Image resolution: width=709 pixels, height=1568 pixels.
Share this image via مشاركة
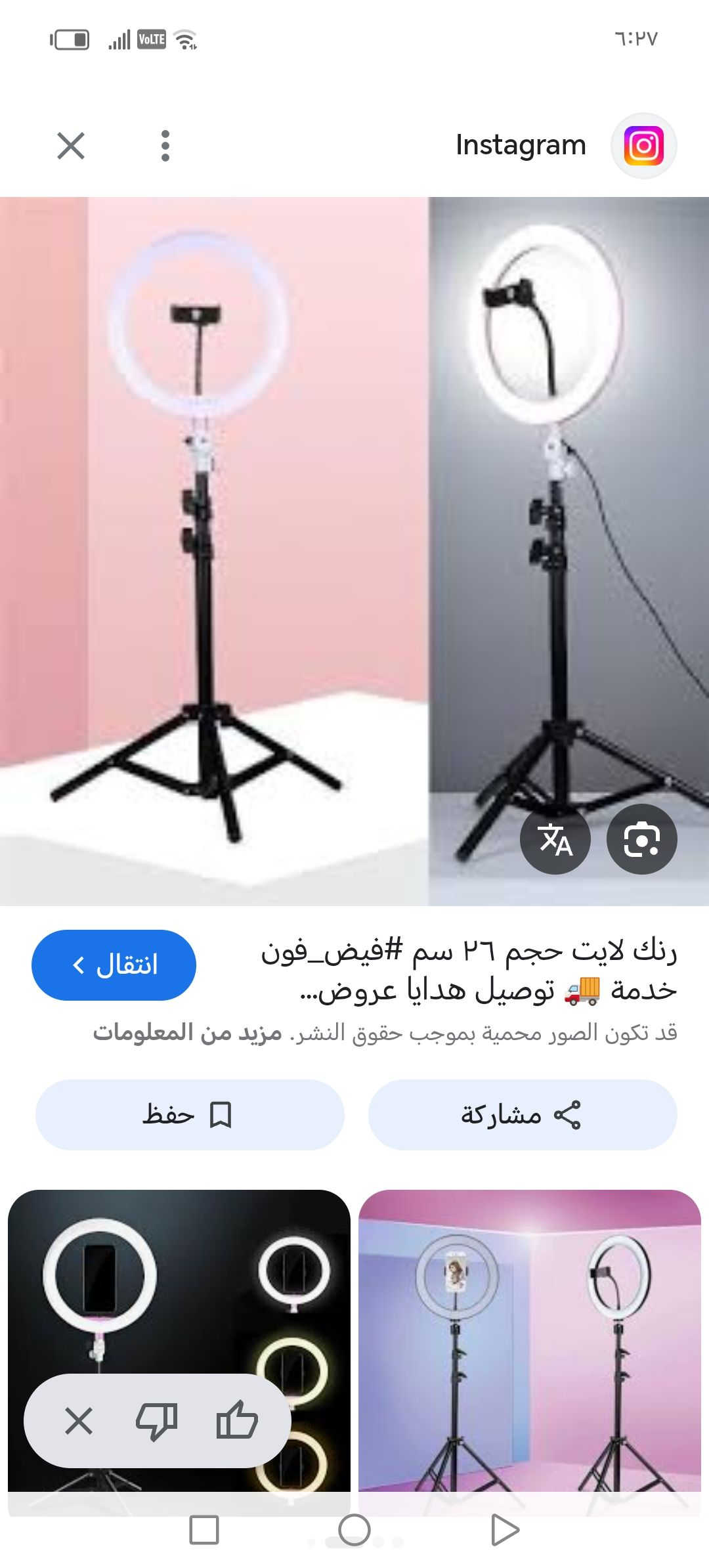(x=522, y=1115)
